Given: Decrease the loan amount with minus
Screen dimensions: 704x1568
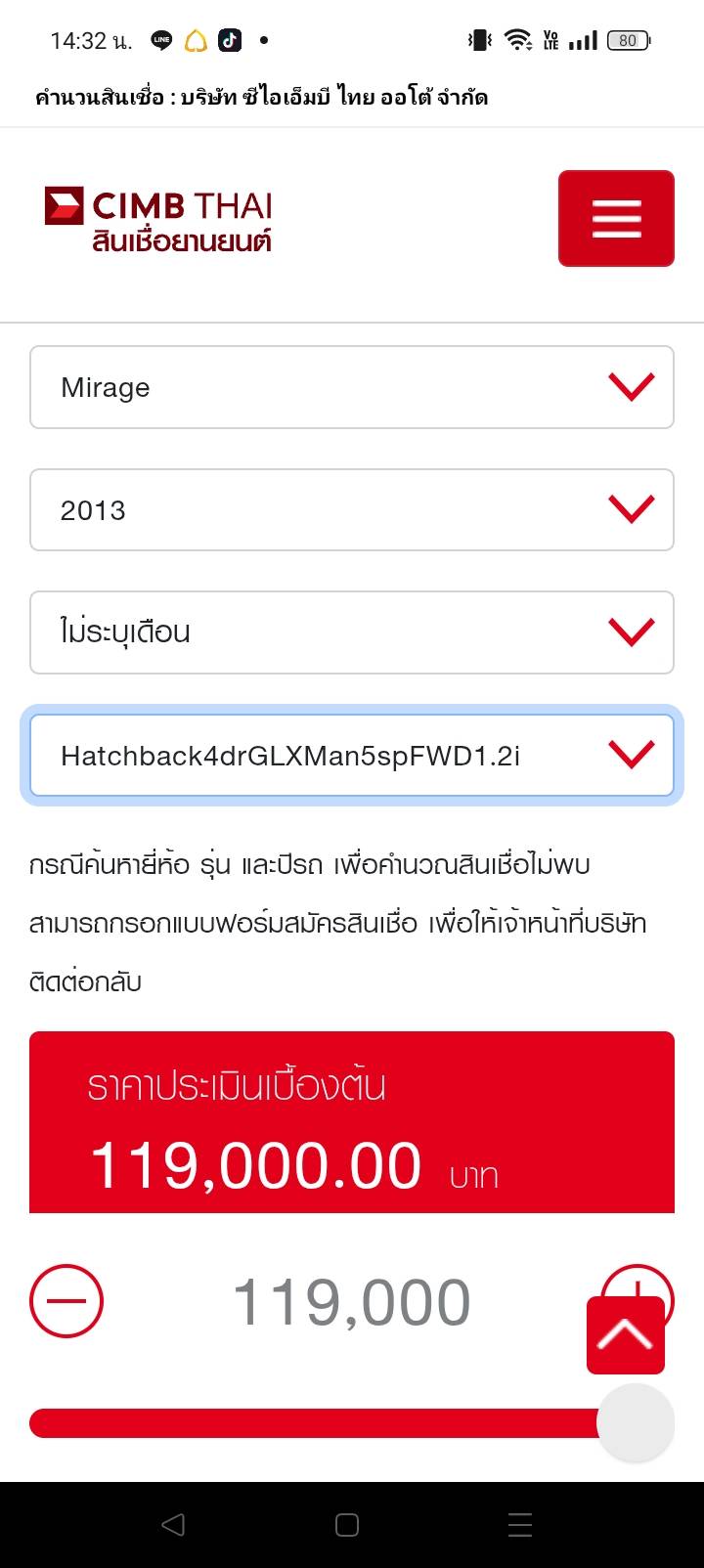Looking at the screenshot, I should point(66,1300).
